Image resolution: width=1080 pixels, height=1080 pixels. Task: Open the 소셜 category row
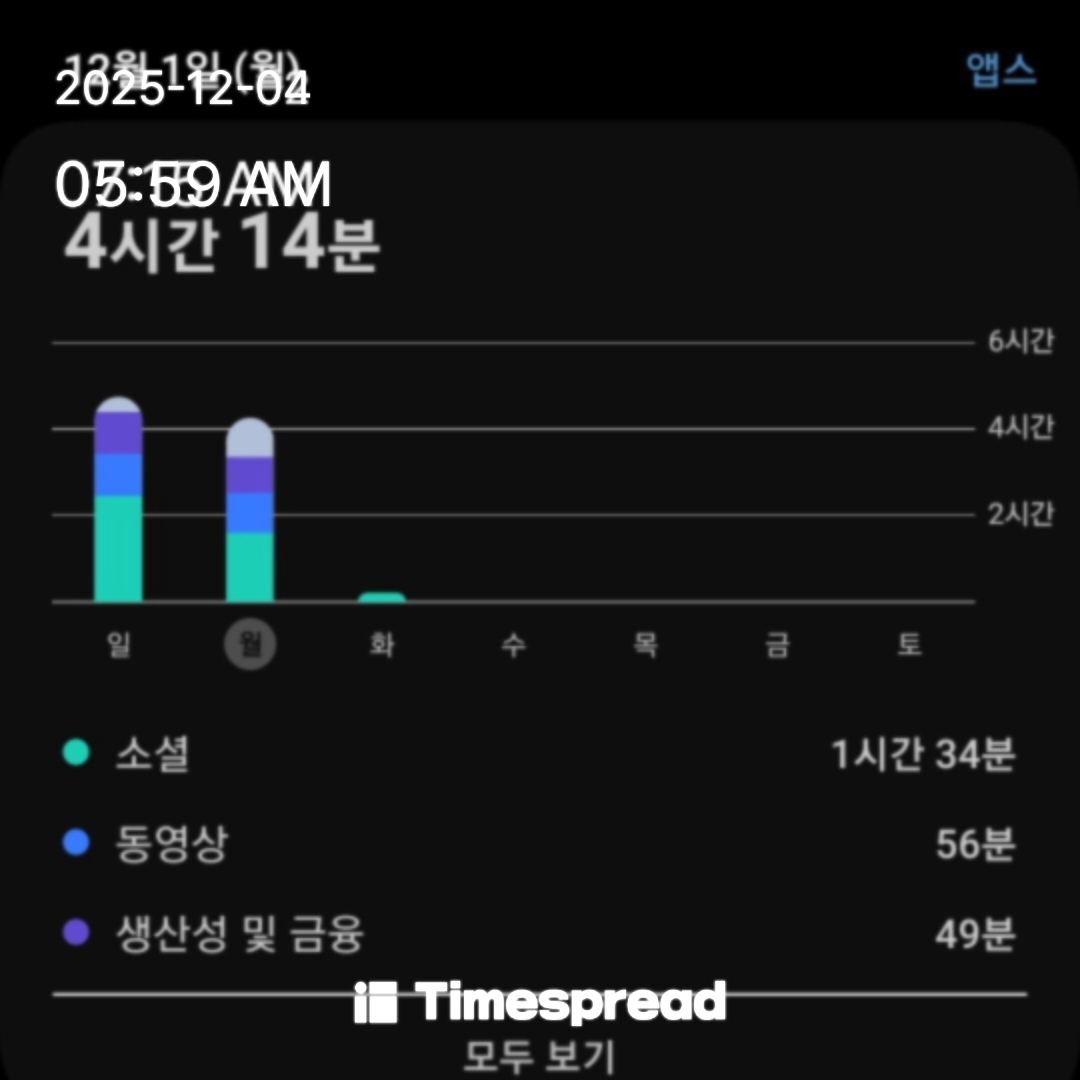[x=540, y=754]
